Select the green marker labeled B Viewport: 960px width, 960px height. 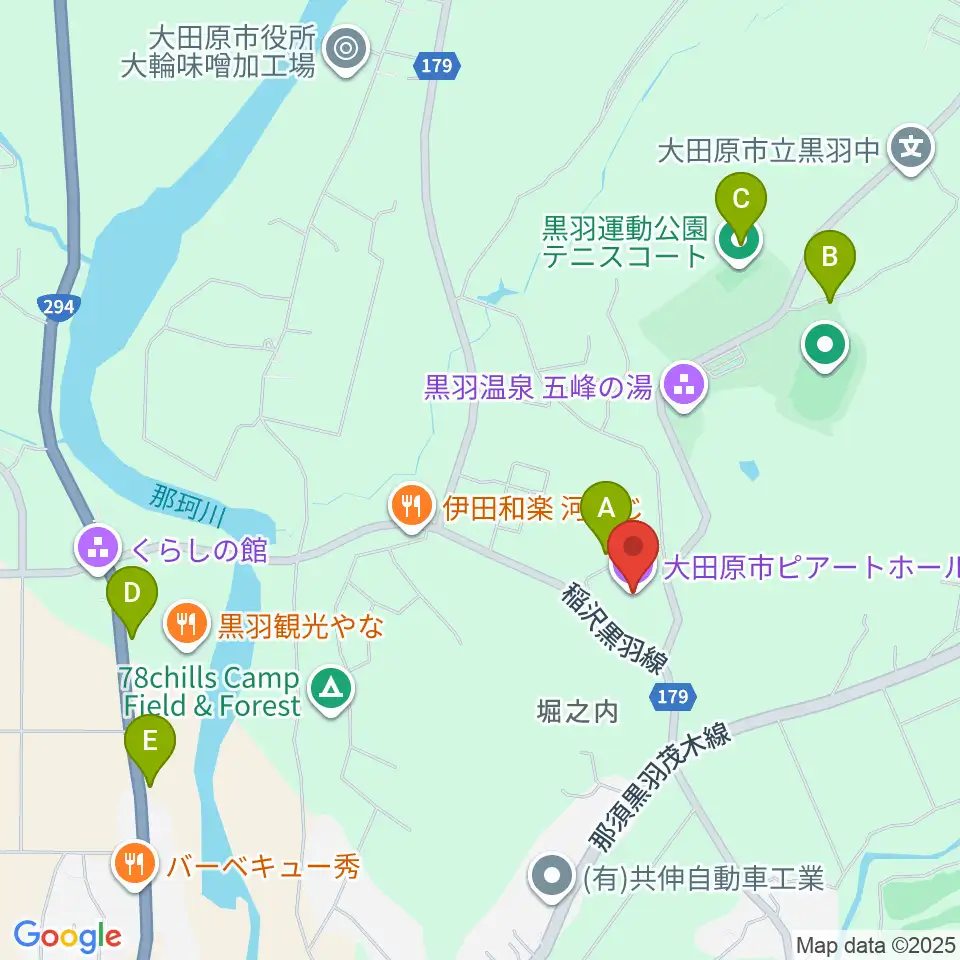[830, 261]
